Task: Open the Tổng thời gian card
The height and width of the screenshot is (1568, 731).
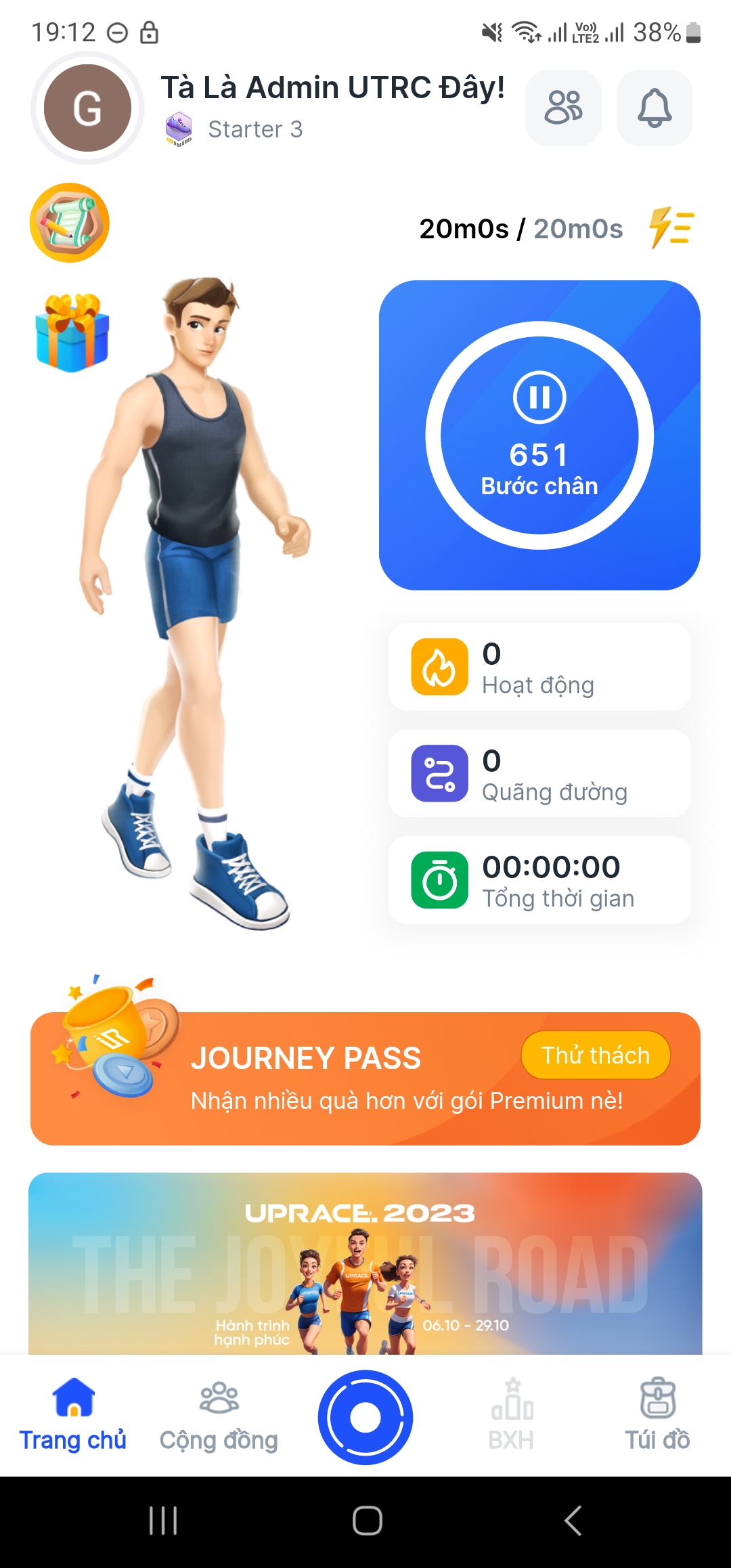Action: point(539,880)
